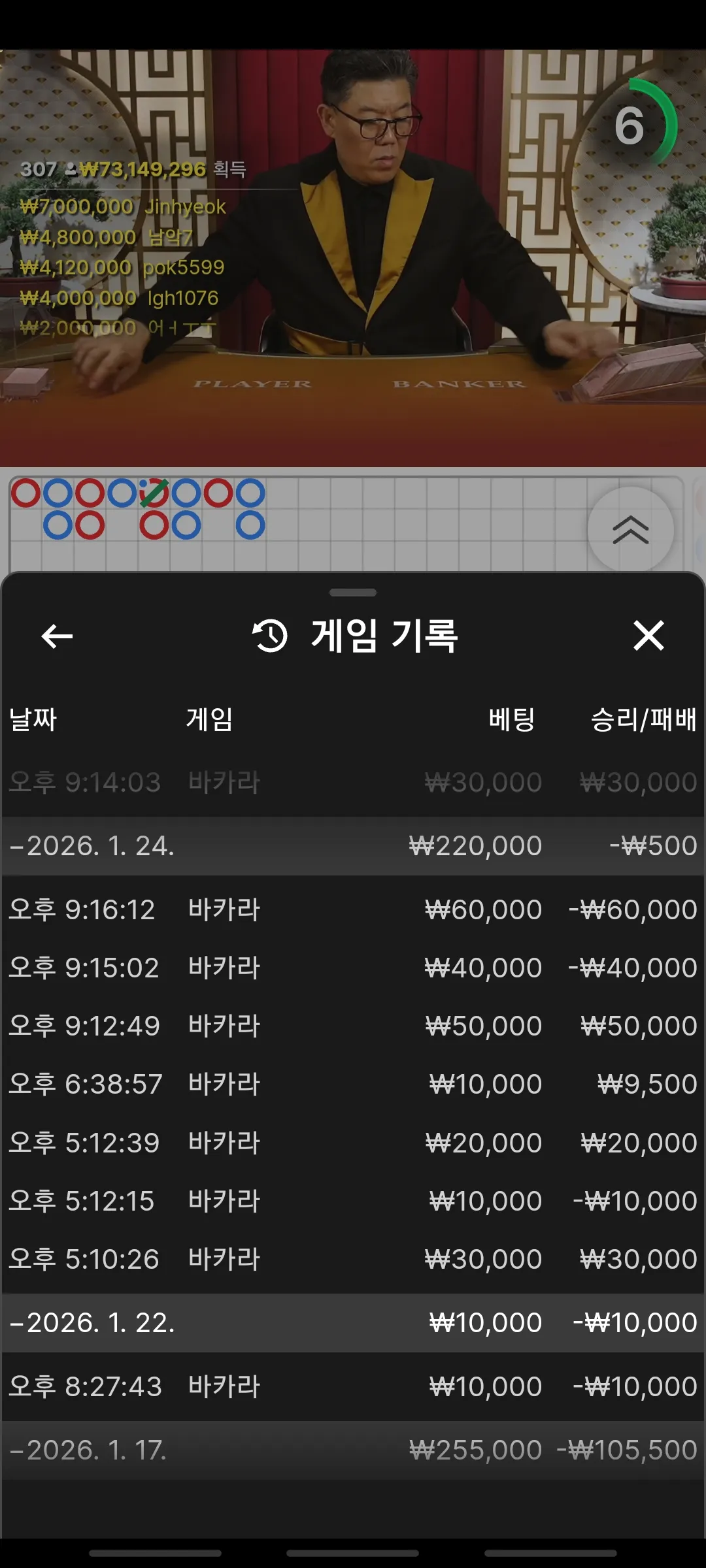The width and height of the screenshot is (706, 1568).
Task: View details of the 오후 5:12:39 game
Action: click(353, 1143)
